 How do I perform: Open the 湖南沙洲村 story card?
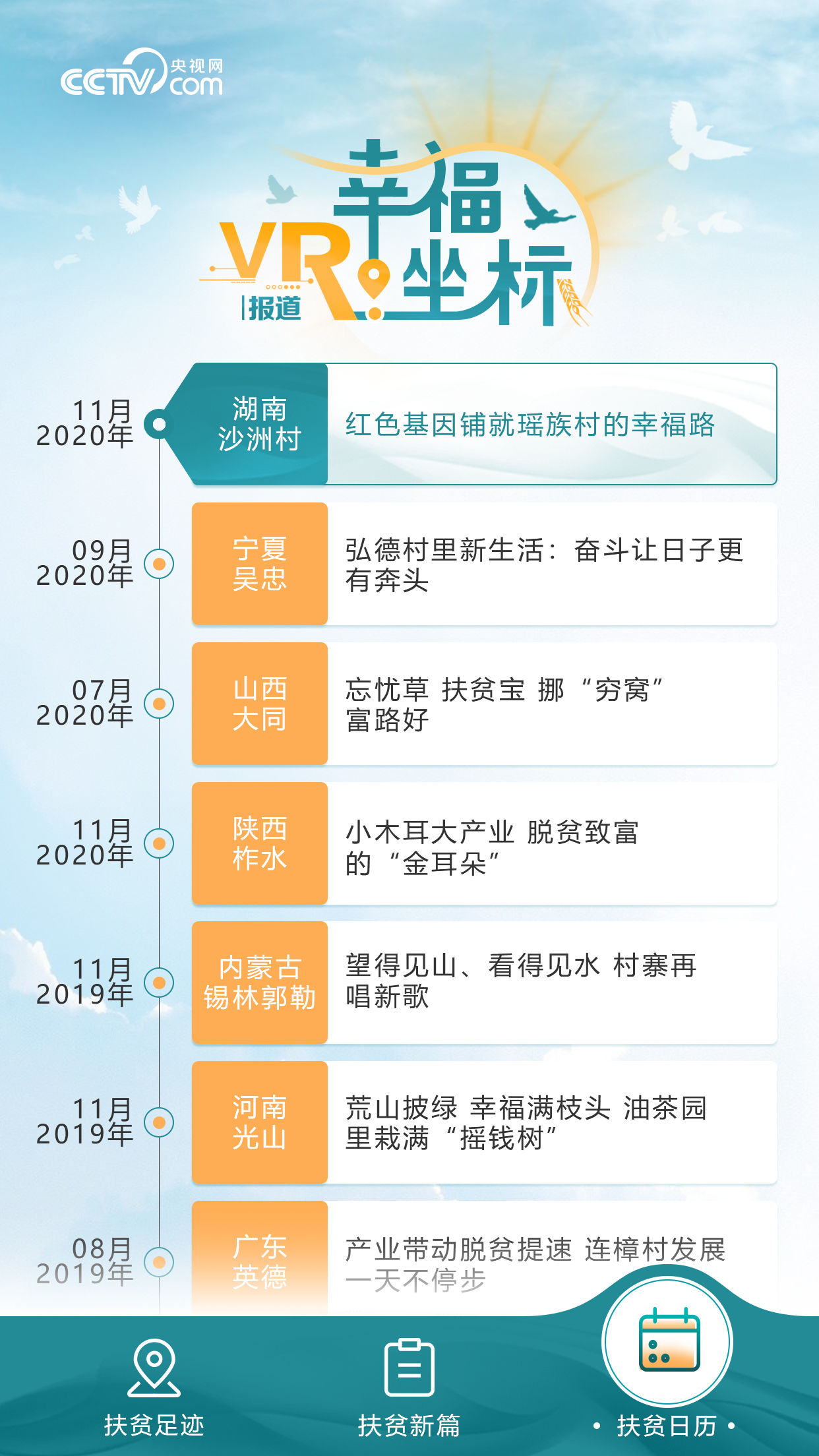485,424
